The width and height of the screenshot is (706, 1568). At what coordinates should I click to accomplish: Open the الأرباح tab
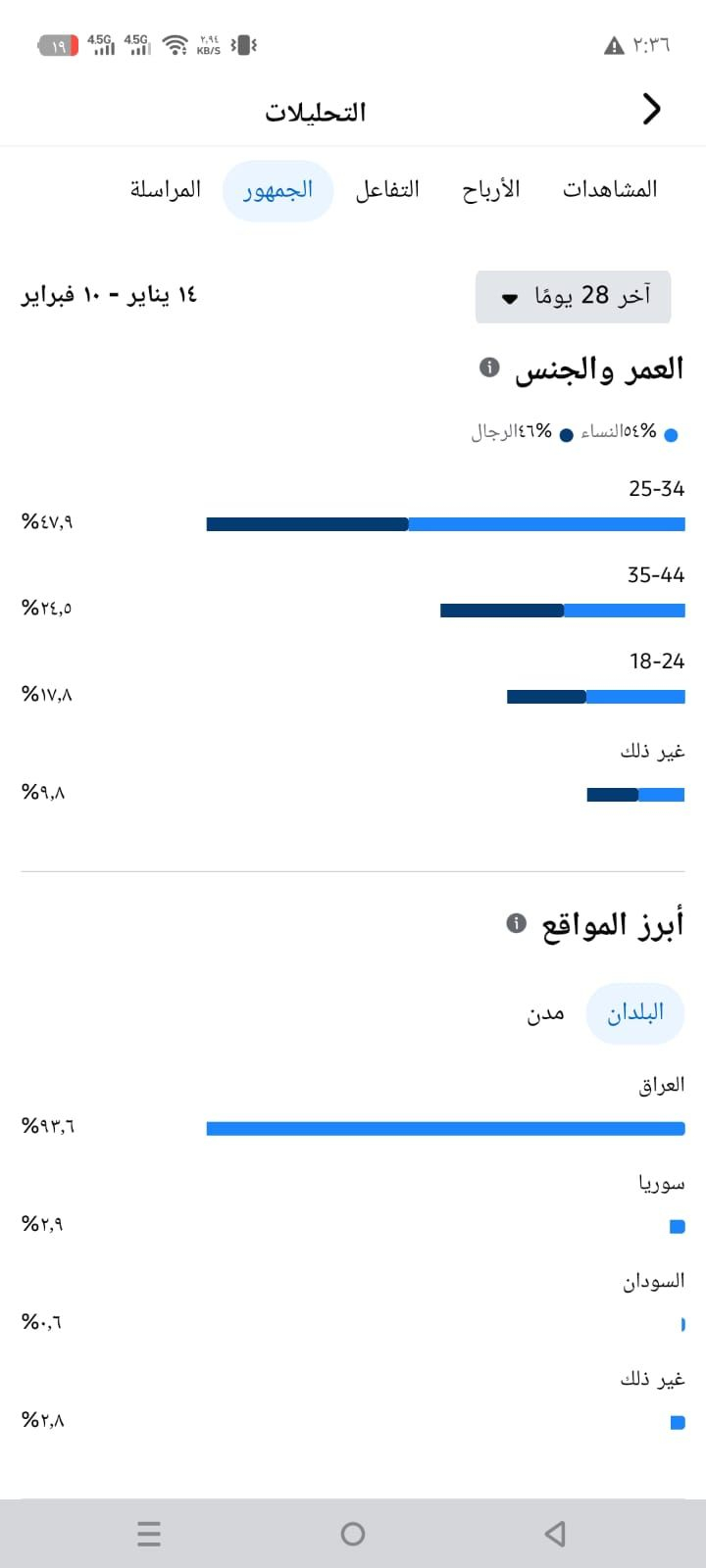pyautogui.click(x=491, y=189)
